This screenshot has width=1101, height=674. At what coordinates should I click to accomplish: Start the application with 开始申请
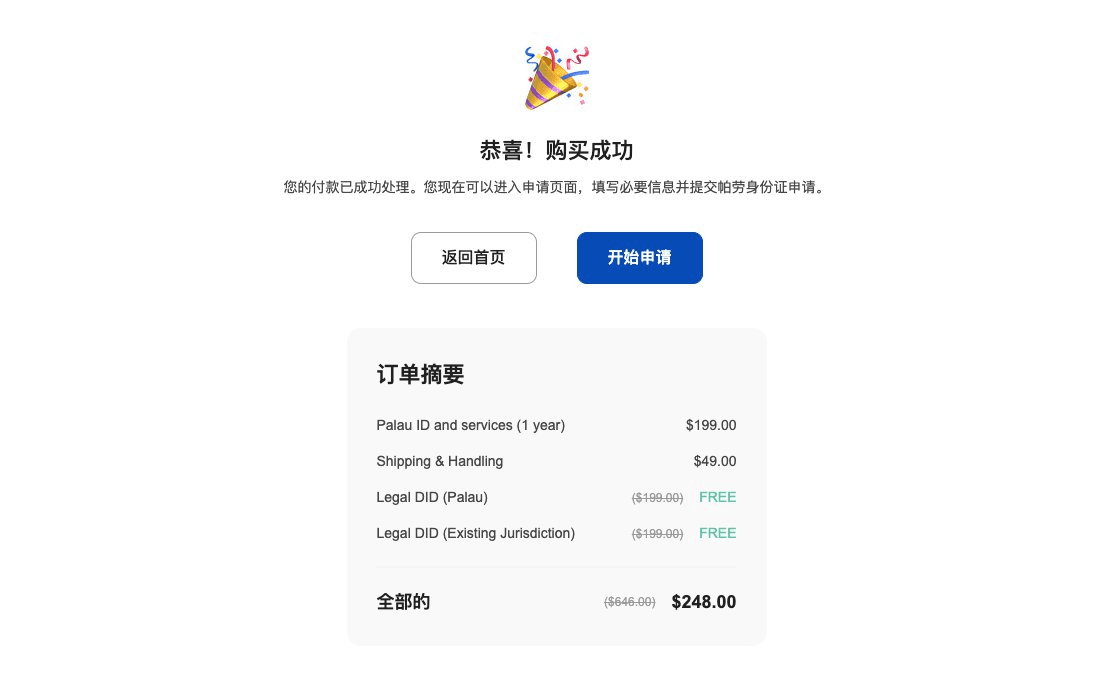tap(639, 258)
